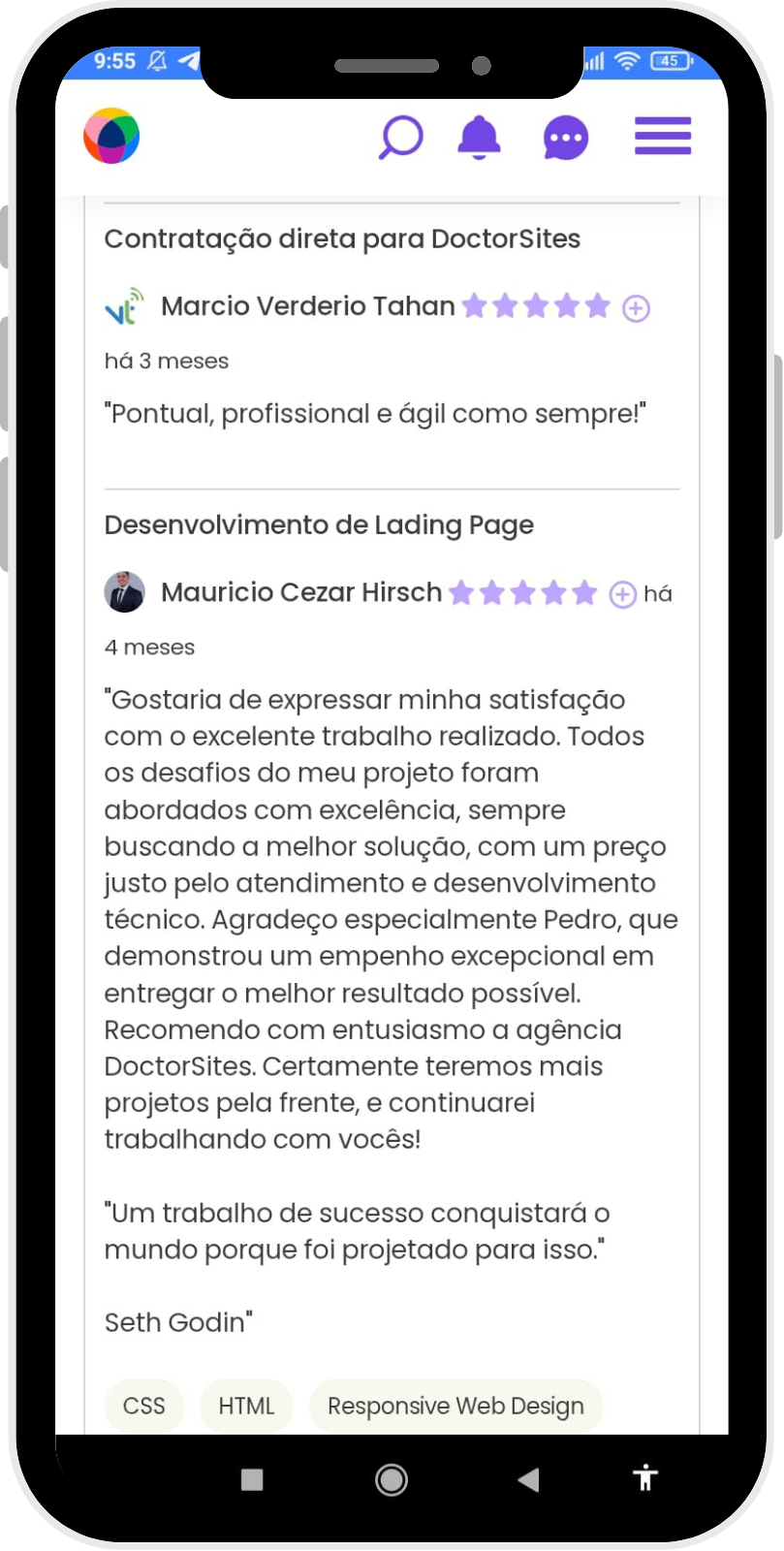This screenshot has width=784, height=1551.
Task: Open the messages chat bubble
Action: [566, 138]
